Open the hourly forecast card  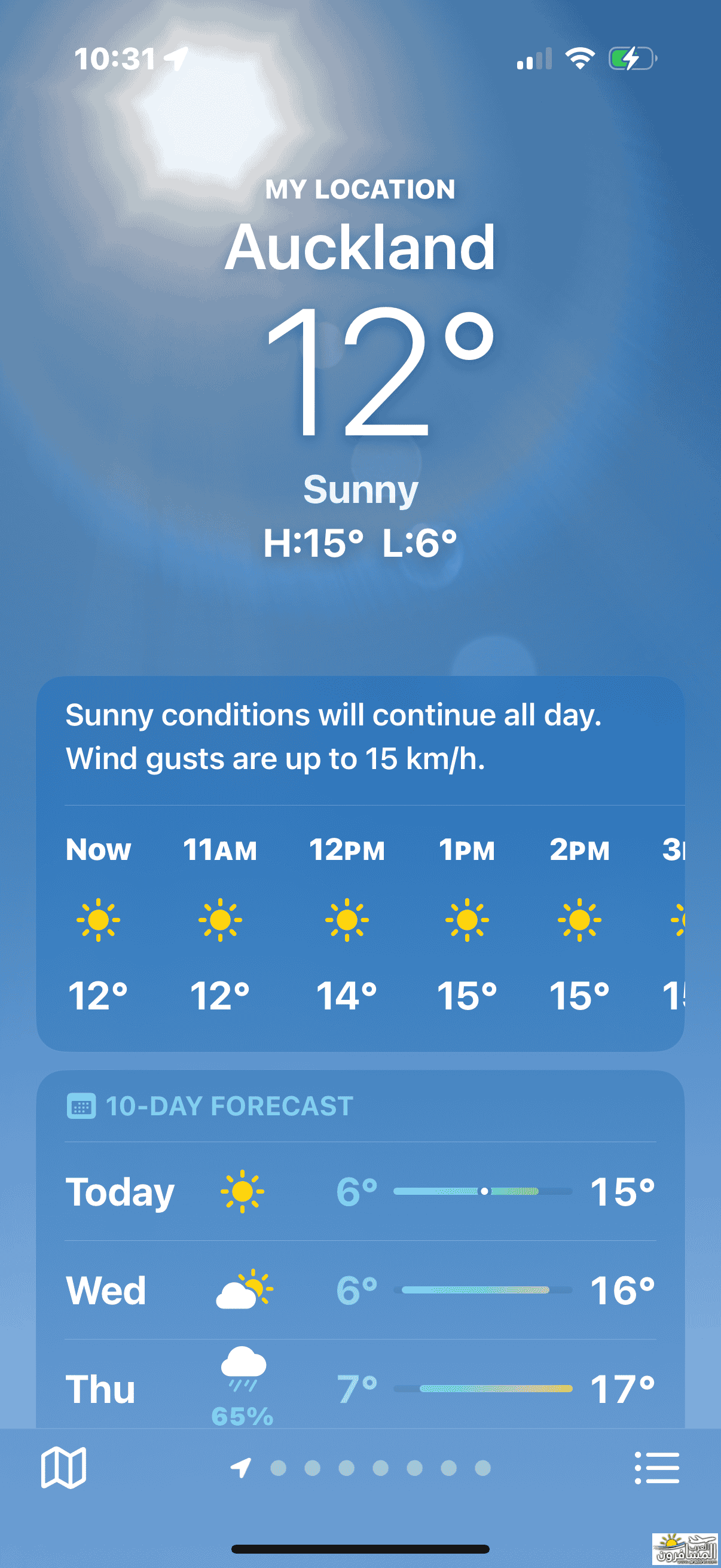(360, 864)
